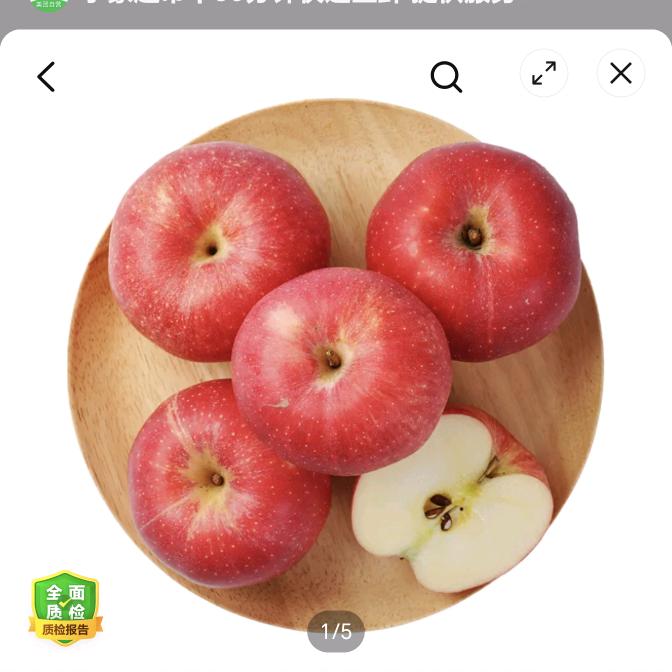Go back using the back arrow
This screenshot has width=672, height=672.
coord(46,77)
